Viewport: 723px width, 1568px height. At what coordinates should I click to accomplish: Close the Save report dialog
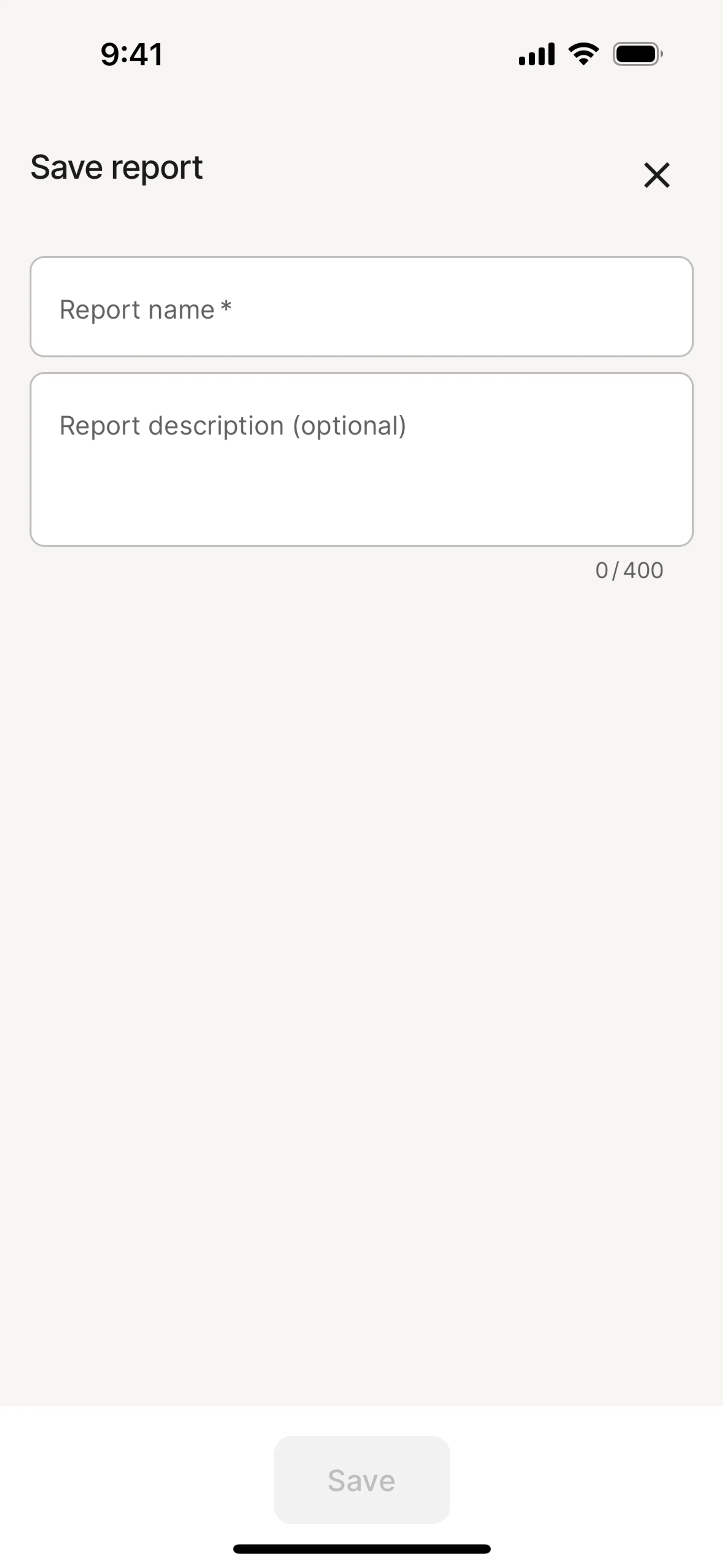pyautogui.click(x=656, y=175)
